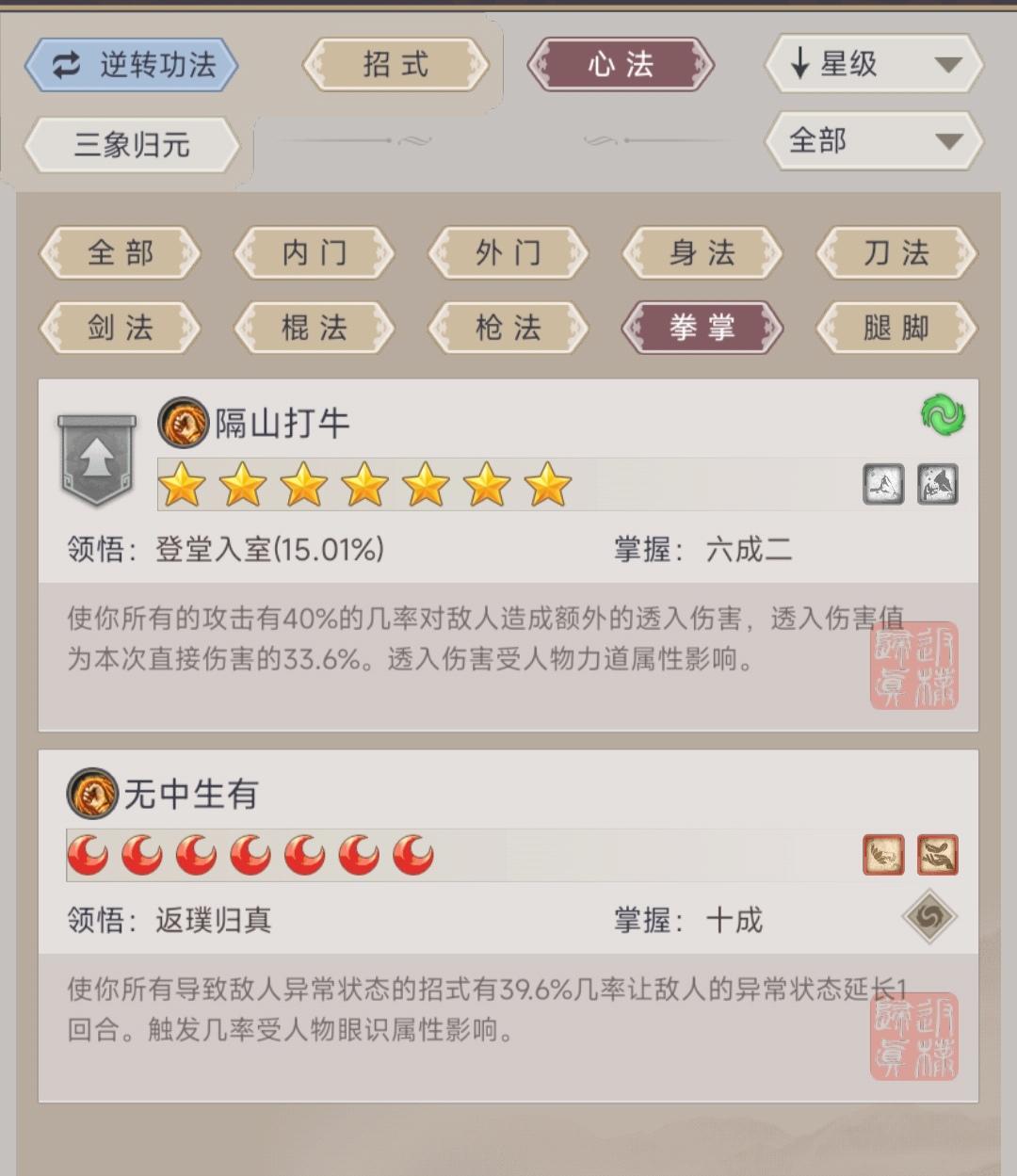The width and height of the screenshot is (1017, 1176).
Task: Switch to the 剑法 category
Action: point(121,329)
